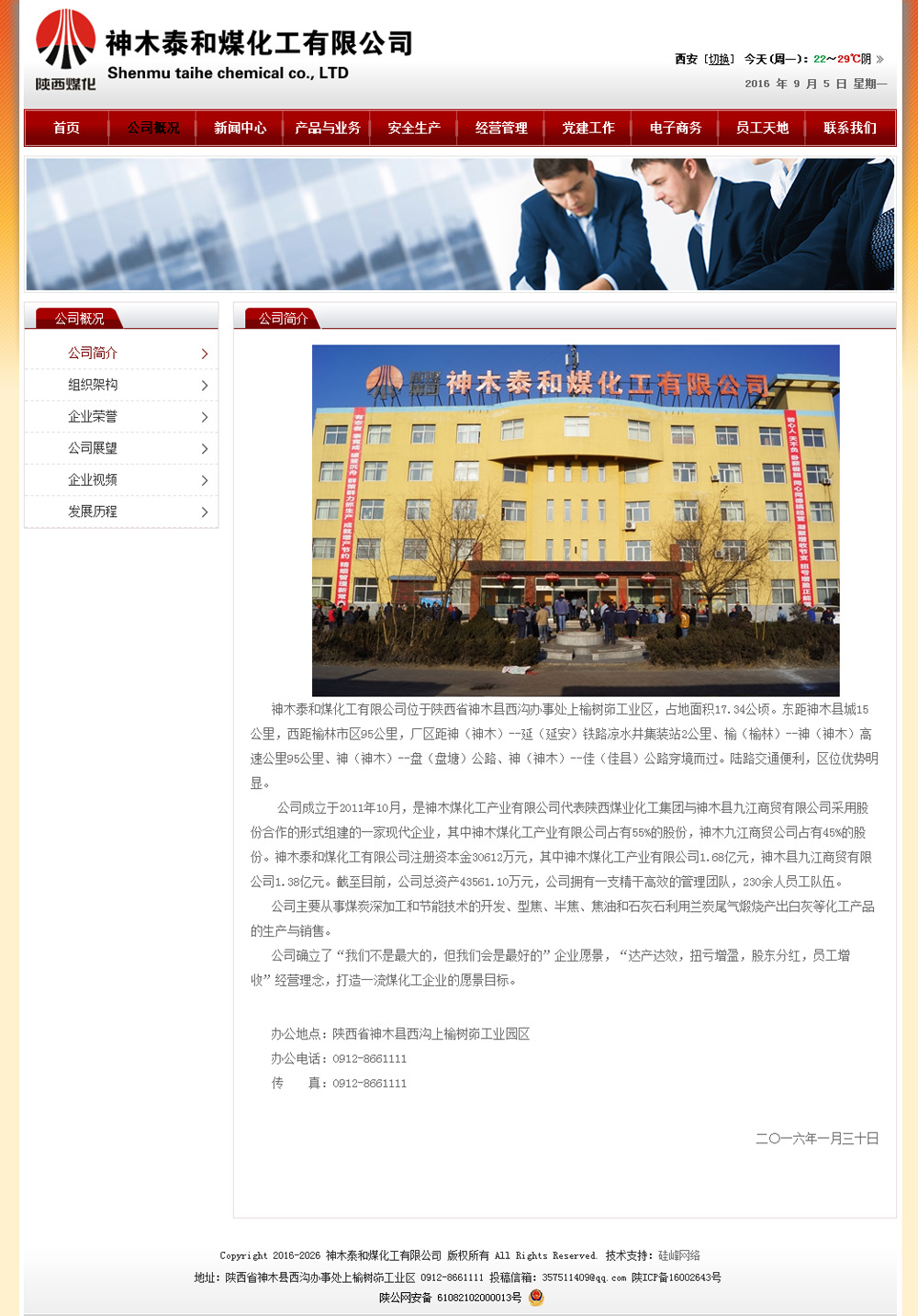918x1316 pixels.
Task: Tap 切换 to change weather city
Action: click(719, 59)
